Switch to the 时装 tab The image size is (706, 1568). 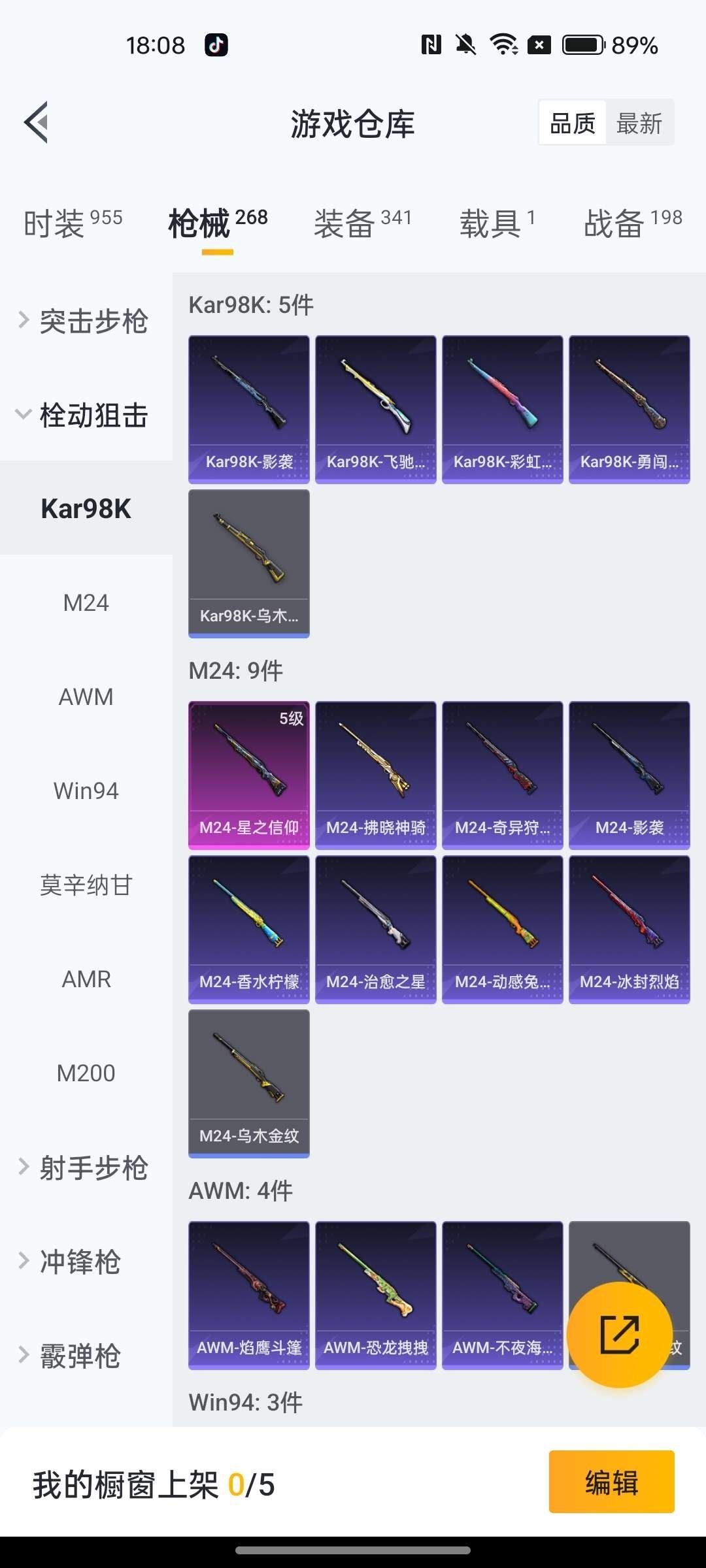(73, 223)
